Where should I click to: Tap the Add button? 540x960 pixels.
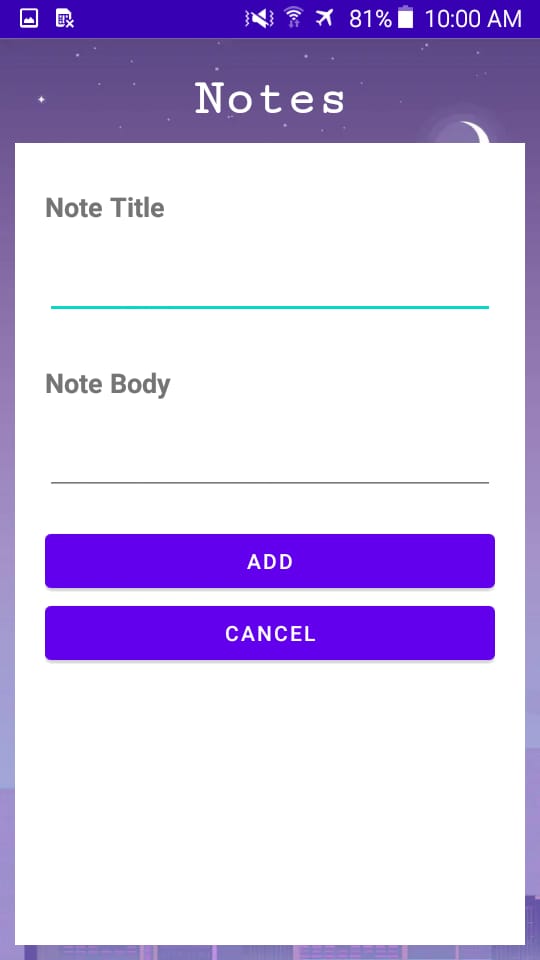click(x=269, y=561)
